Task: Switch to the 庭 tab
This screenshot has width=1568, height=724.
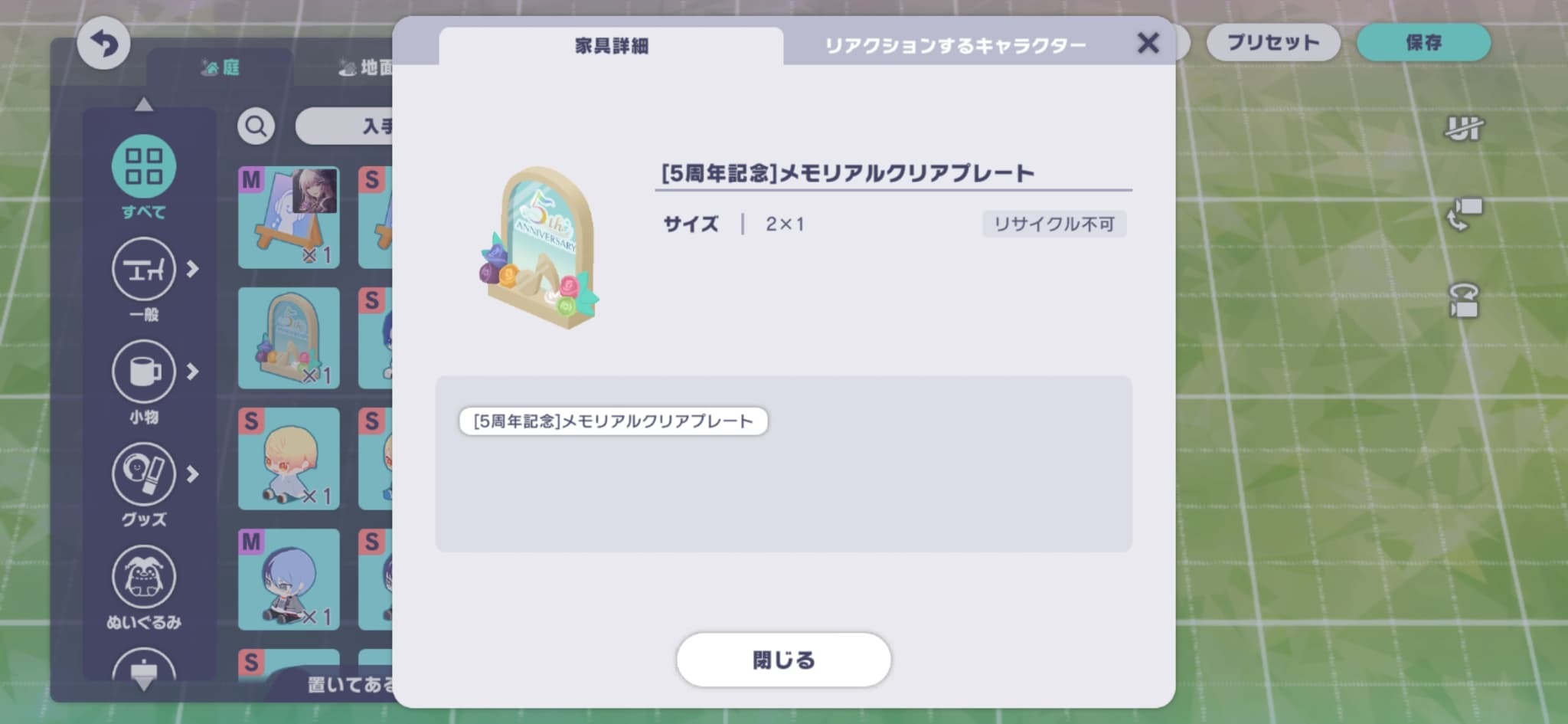Action: [x=220, y=68]
